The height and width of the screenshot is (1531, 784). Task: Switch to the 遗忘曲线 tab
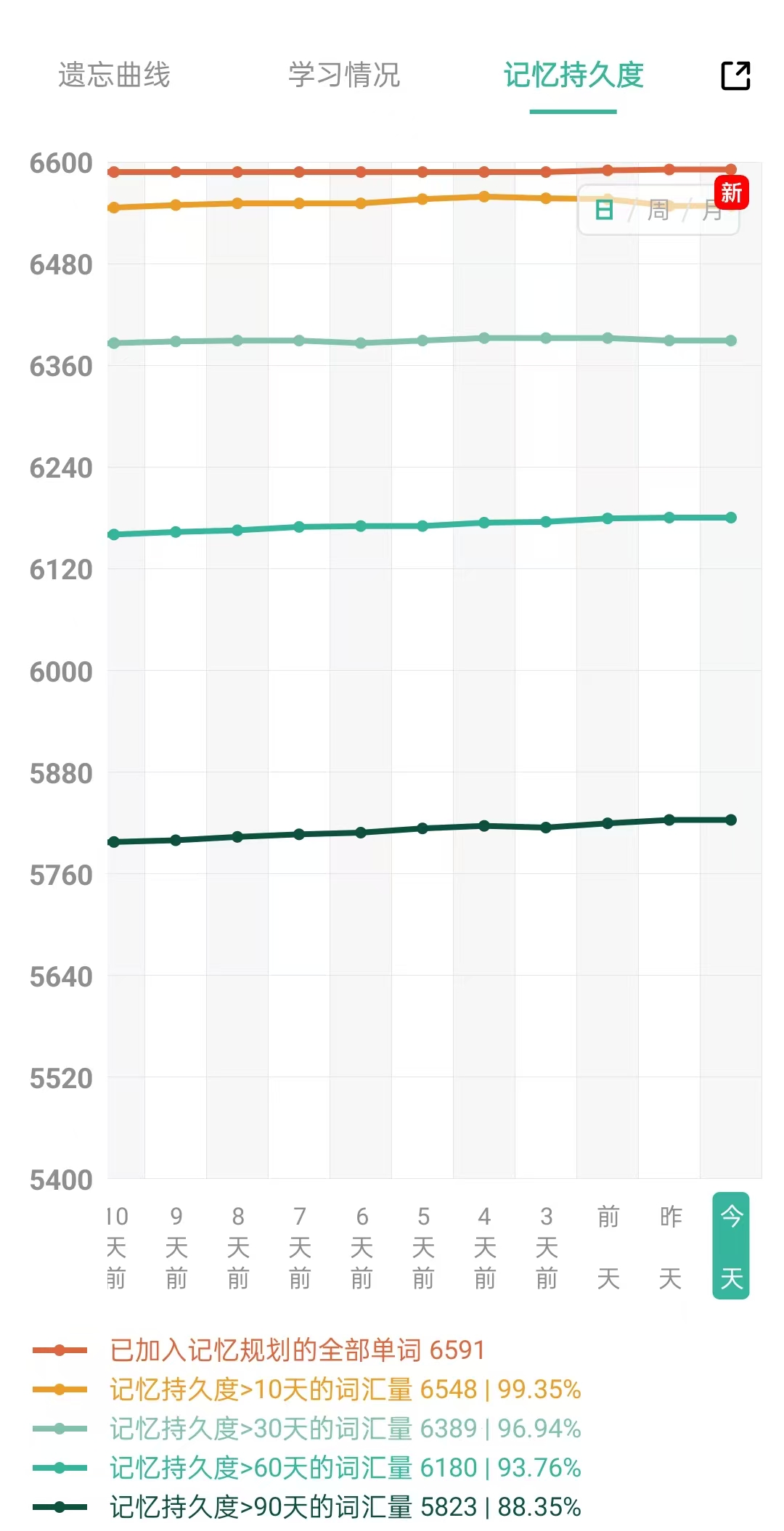pos(114,75)
